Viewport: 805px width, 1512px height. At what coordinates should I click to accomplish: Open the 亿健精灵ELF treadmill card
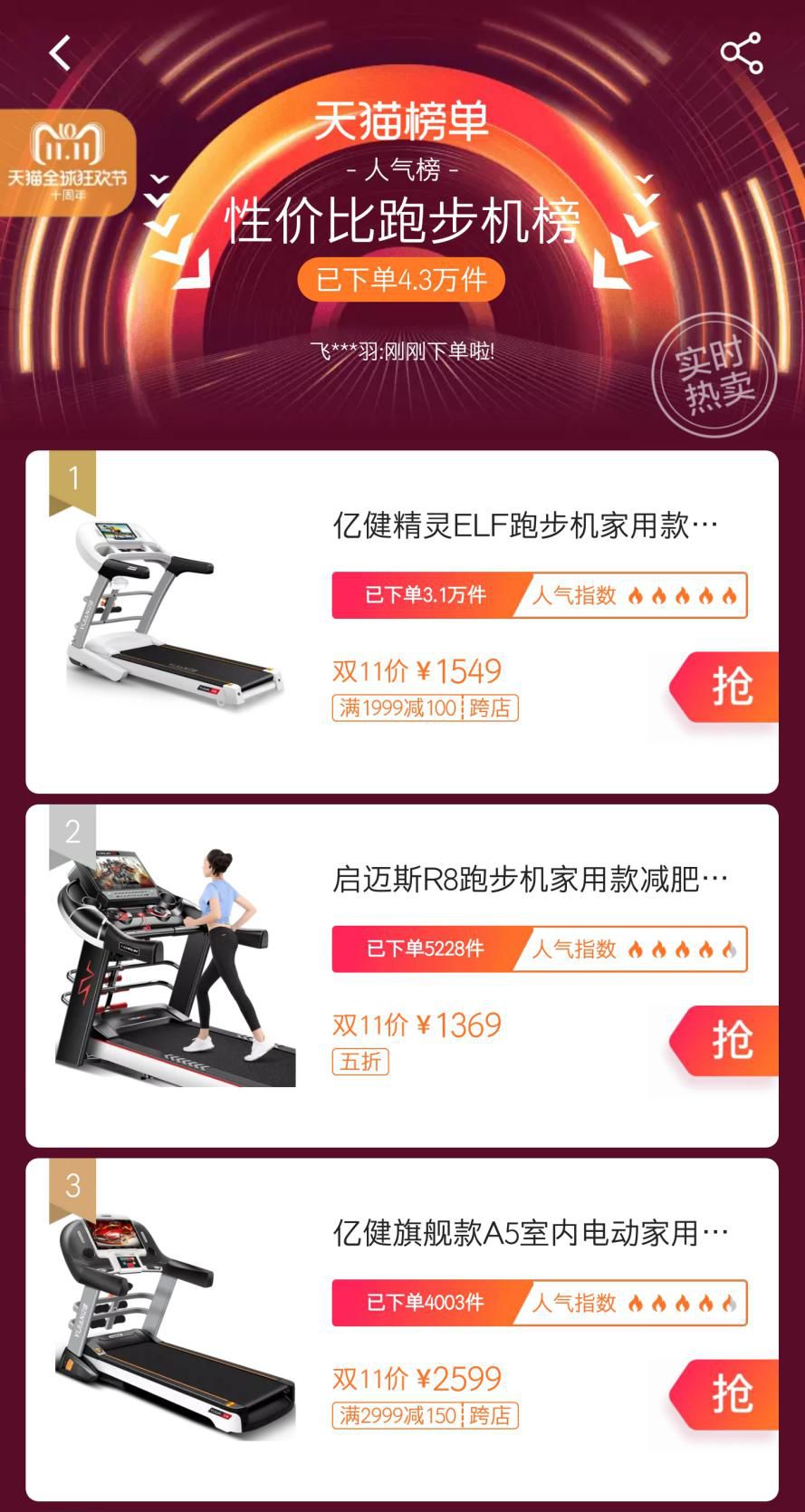[525, 525]
